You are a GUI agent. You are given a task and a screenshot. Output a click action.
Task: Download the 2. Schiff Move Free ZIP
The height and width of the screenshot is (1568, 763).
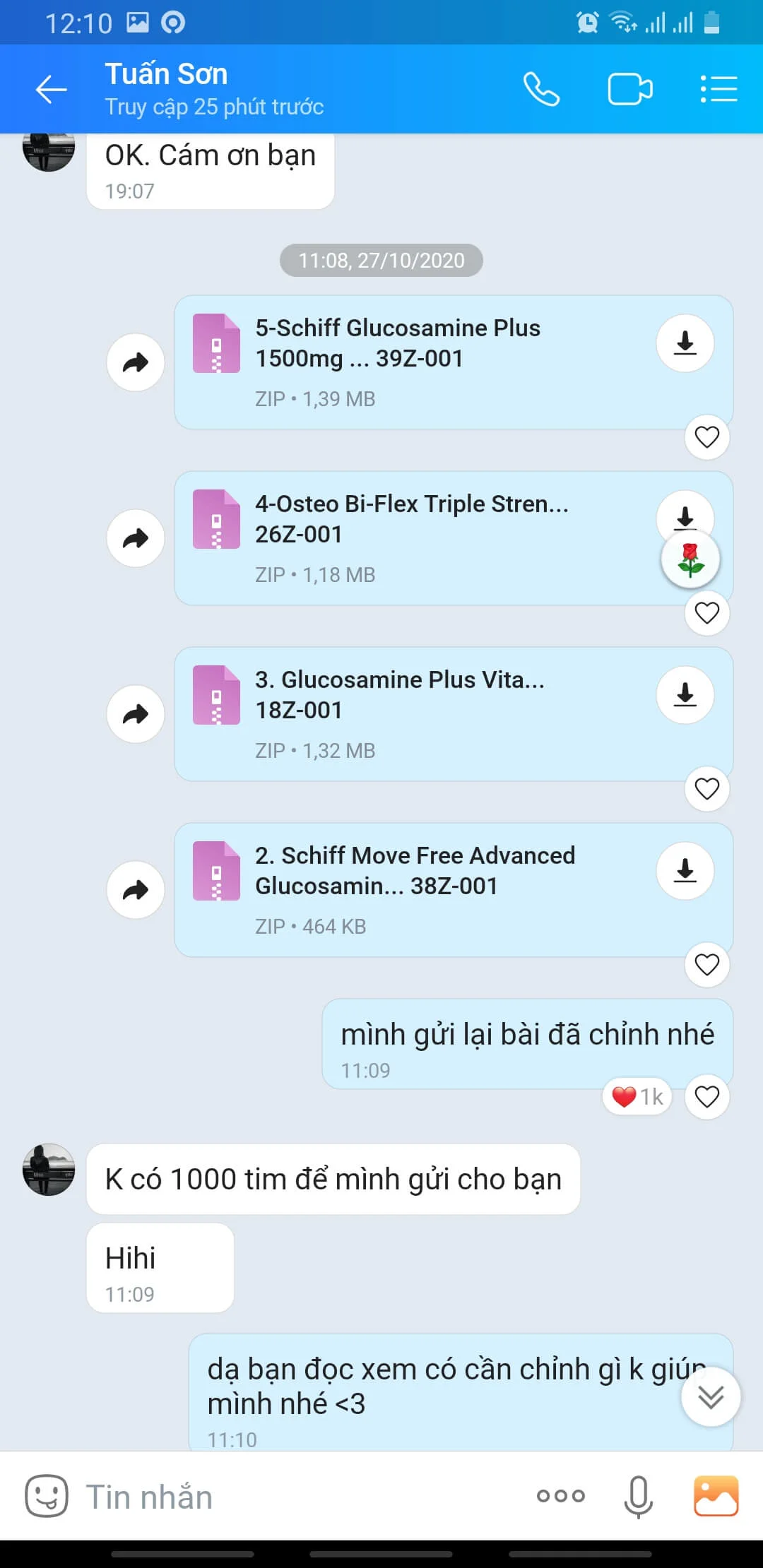point(685,871)
